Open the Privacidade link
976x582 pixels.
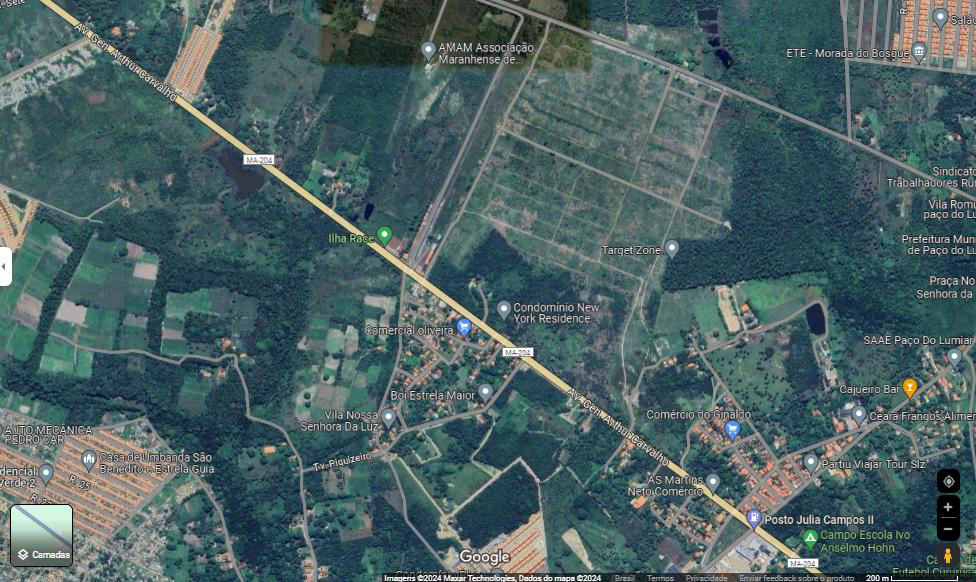point(706,578)
